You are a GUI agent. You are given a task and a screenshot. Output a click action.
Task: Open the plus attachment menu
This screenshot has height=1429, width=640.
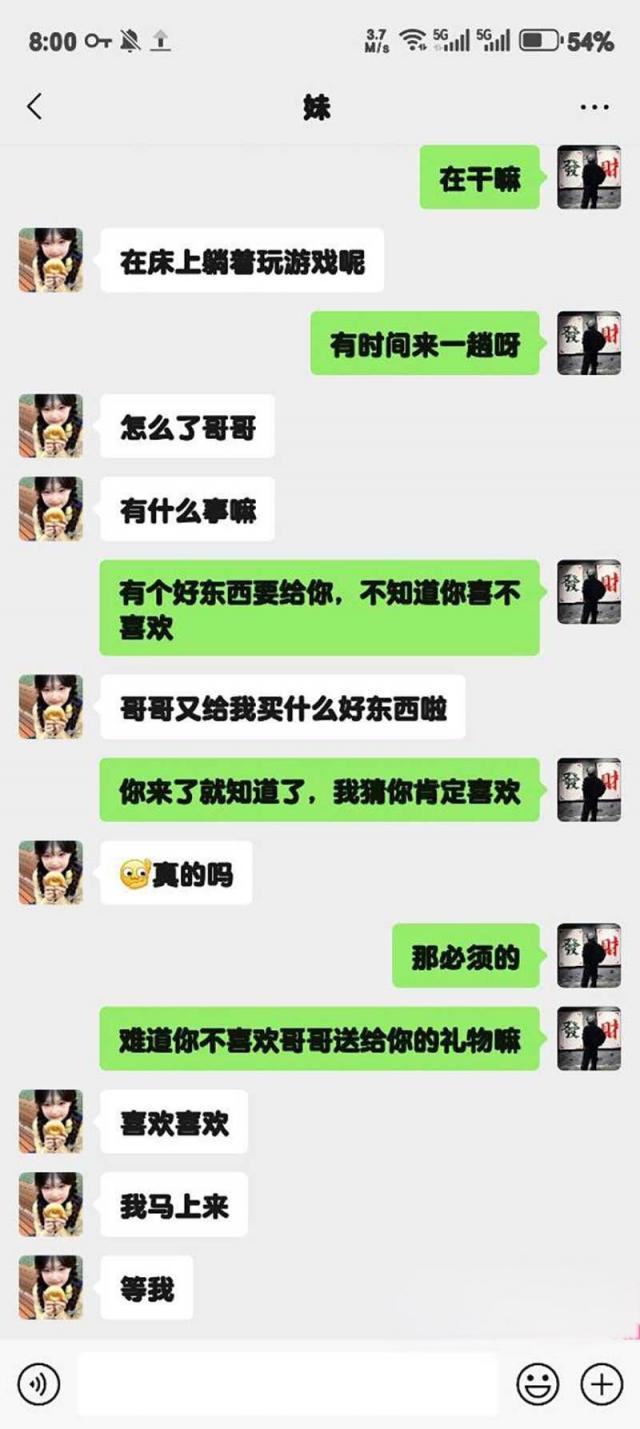click(x=602, y=1384)
